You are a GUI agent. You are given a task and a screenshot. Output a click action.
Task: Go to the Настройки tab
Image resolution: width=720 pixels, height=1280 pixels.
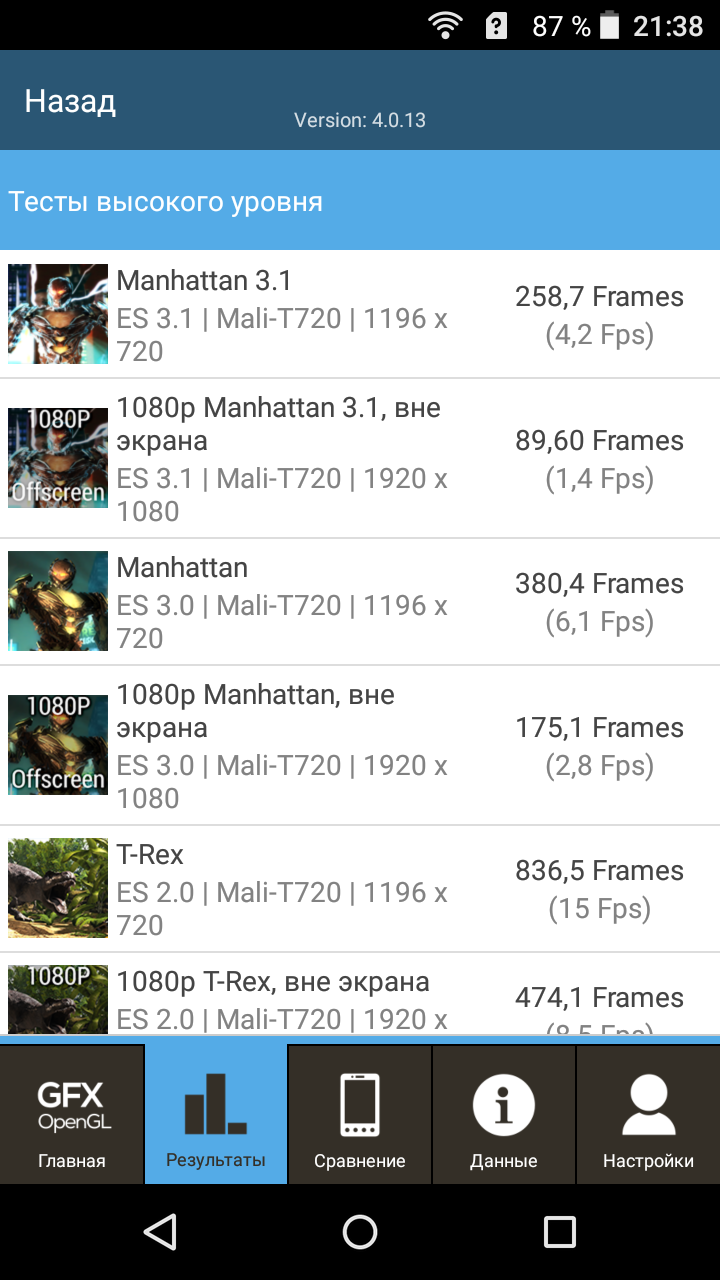tap(648, 1114)
